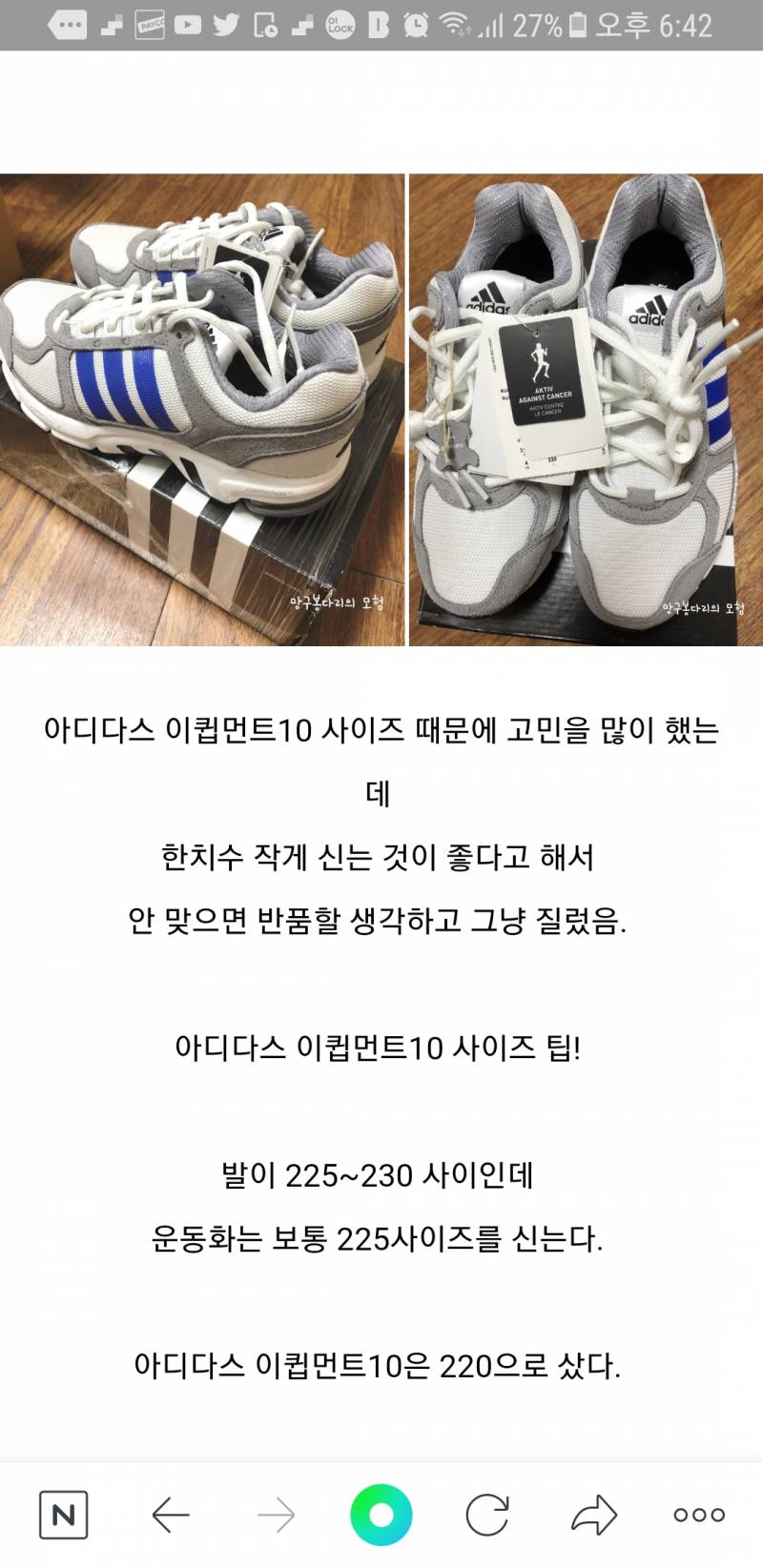Open the right shoe photo with hang tag
Screen dimensions: 763x1568
tap(586, 410)
